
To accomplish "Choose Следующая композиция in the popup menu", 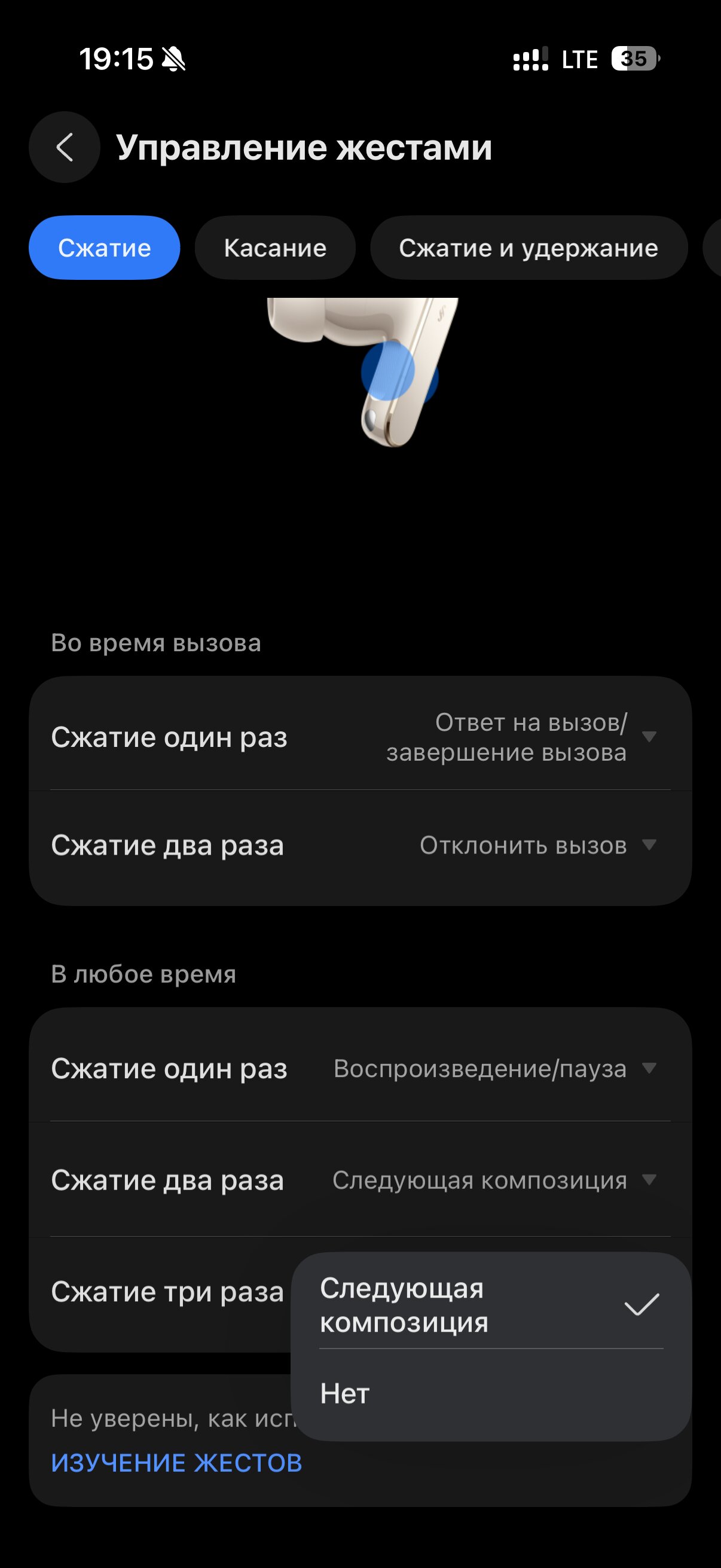I will 490,1305.
